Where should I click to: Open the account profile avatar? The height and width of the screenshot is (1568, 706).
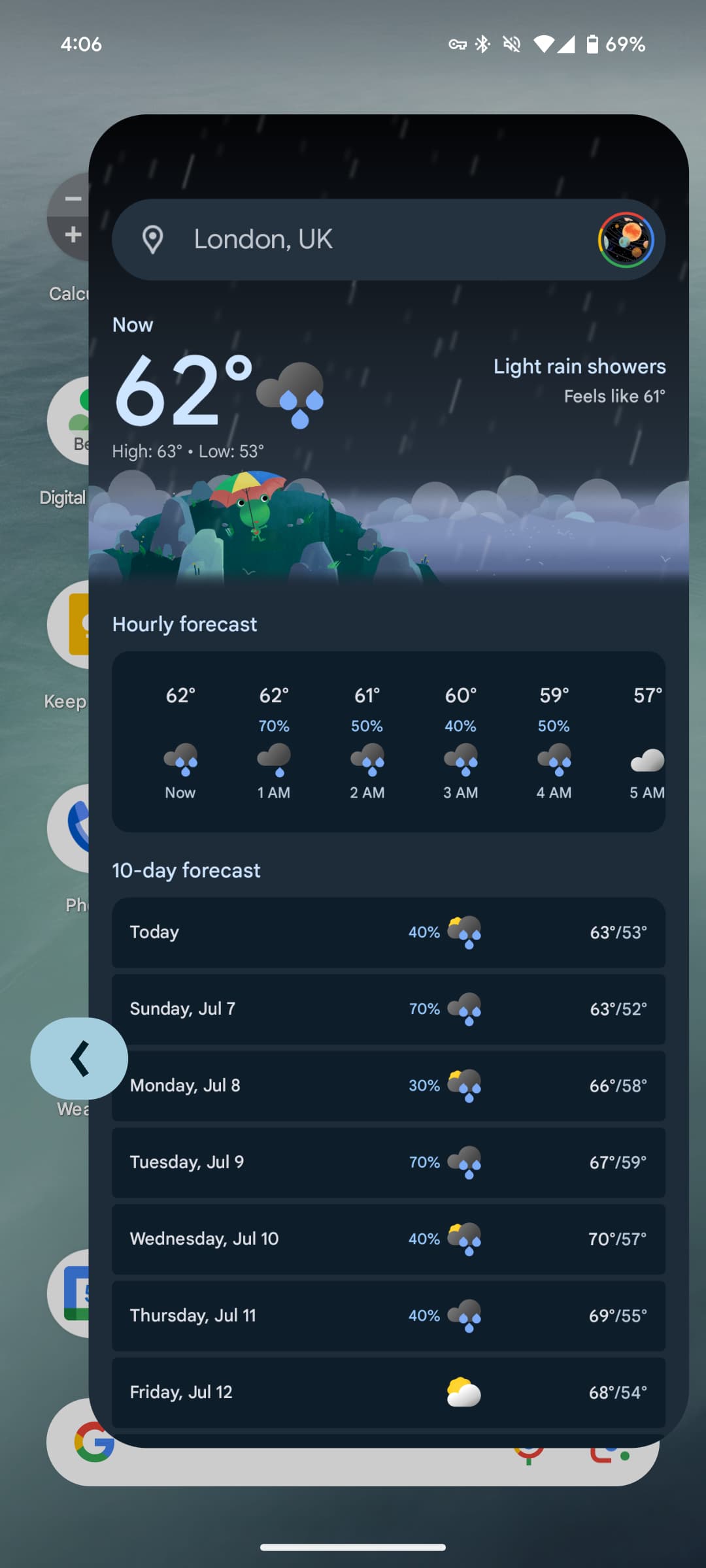tap(626, 240)
